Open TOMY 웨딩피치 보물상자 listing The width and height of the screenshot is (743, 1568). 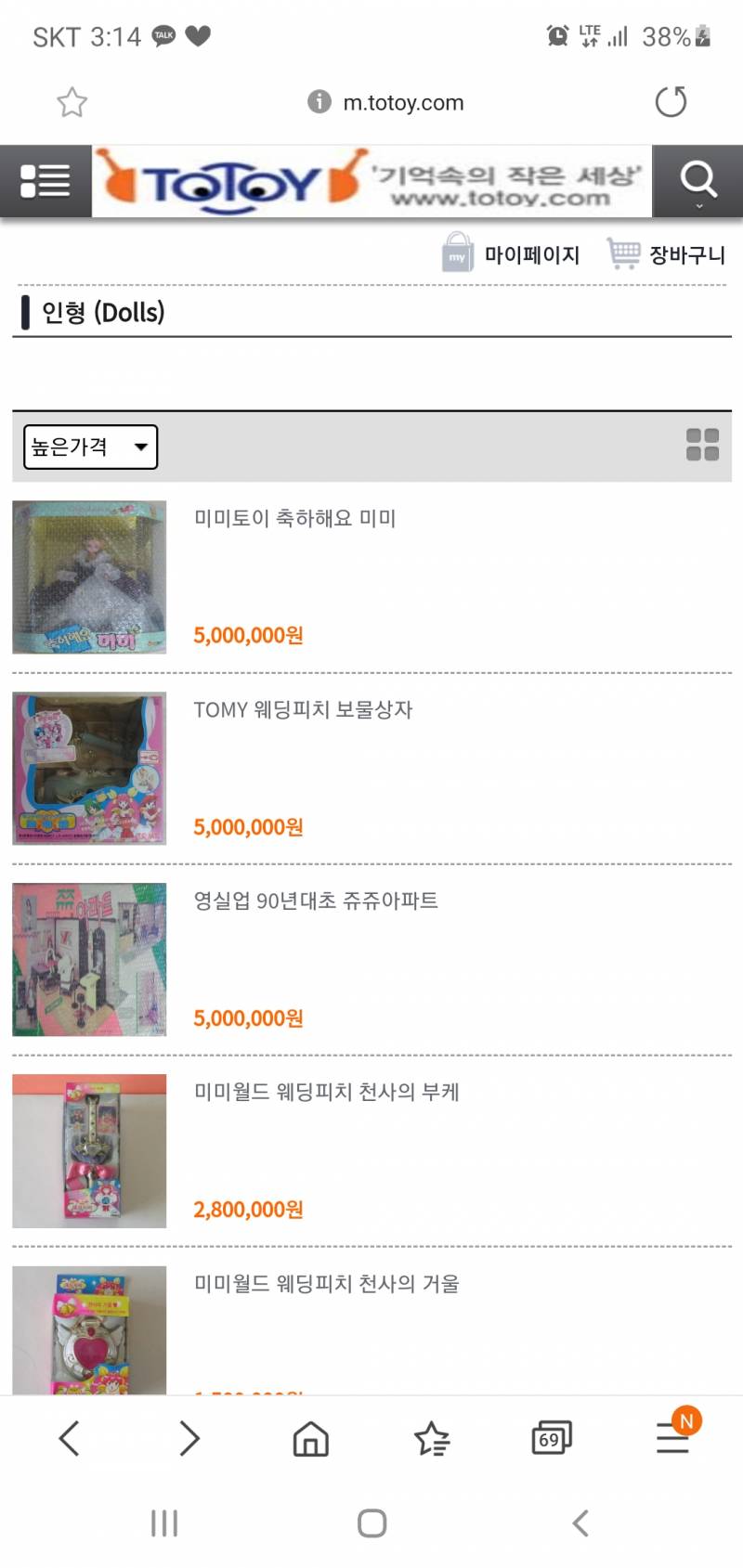pos(304,710)
